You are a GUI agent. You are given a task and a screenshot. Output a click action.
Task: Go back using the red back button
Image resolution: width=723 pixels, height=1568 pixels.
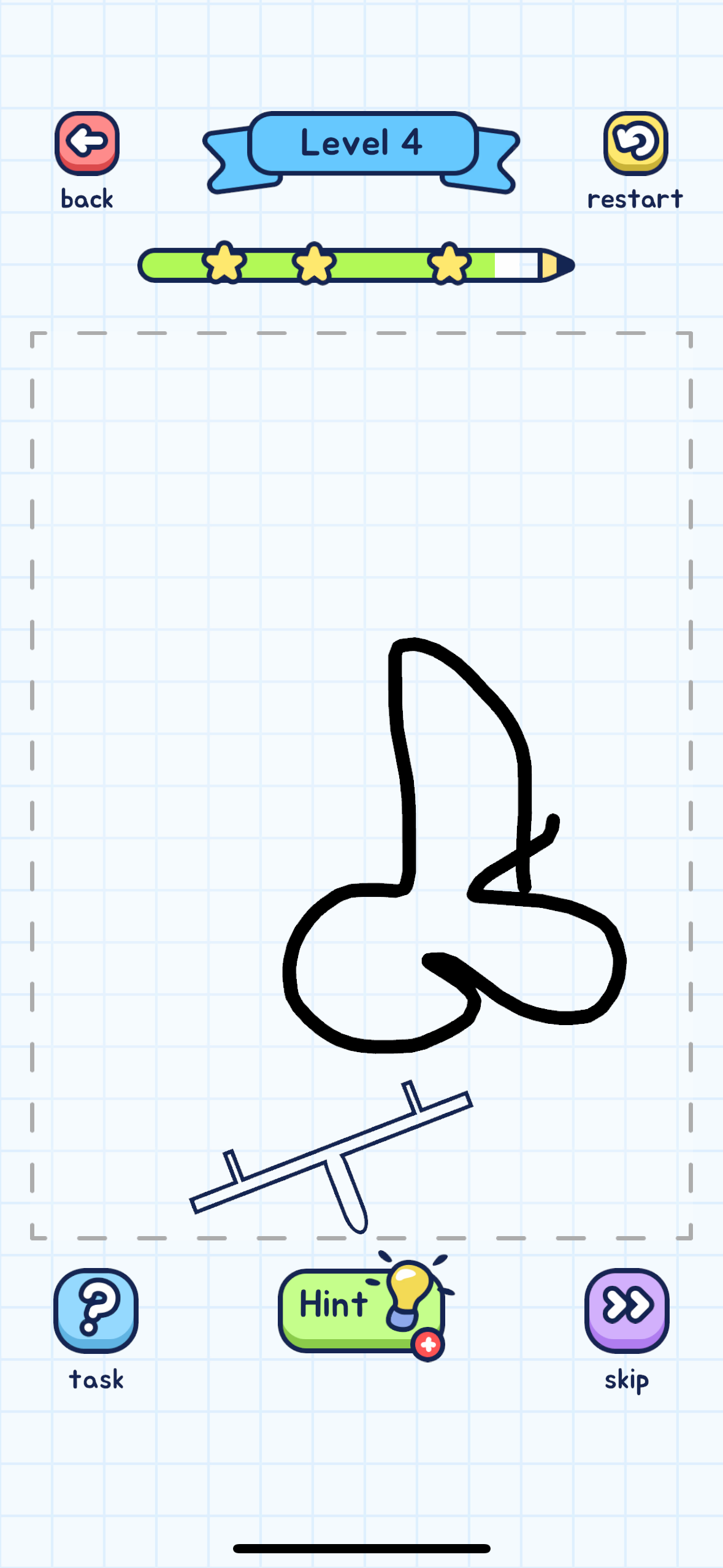click(x=87, y=144)
